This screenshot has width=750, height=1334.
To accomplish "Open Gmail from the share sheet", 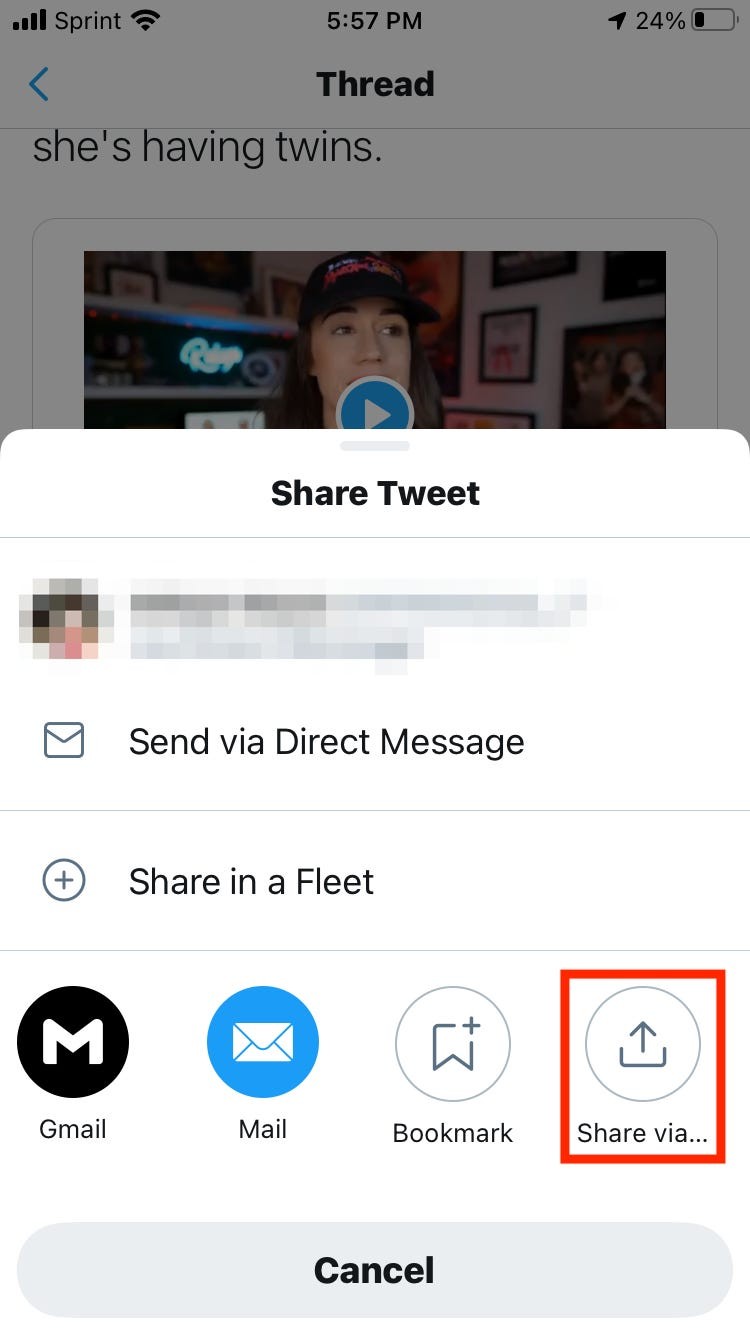I will (x=72, y=1041).
